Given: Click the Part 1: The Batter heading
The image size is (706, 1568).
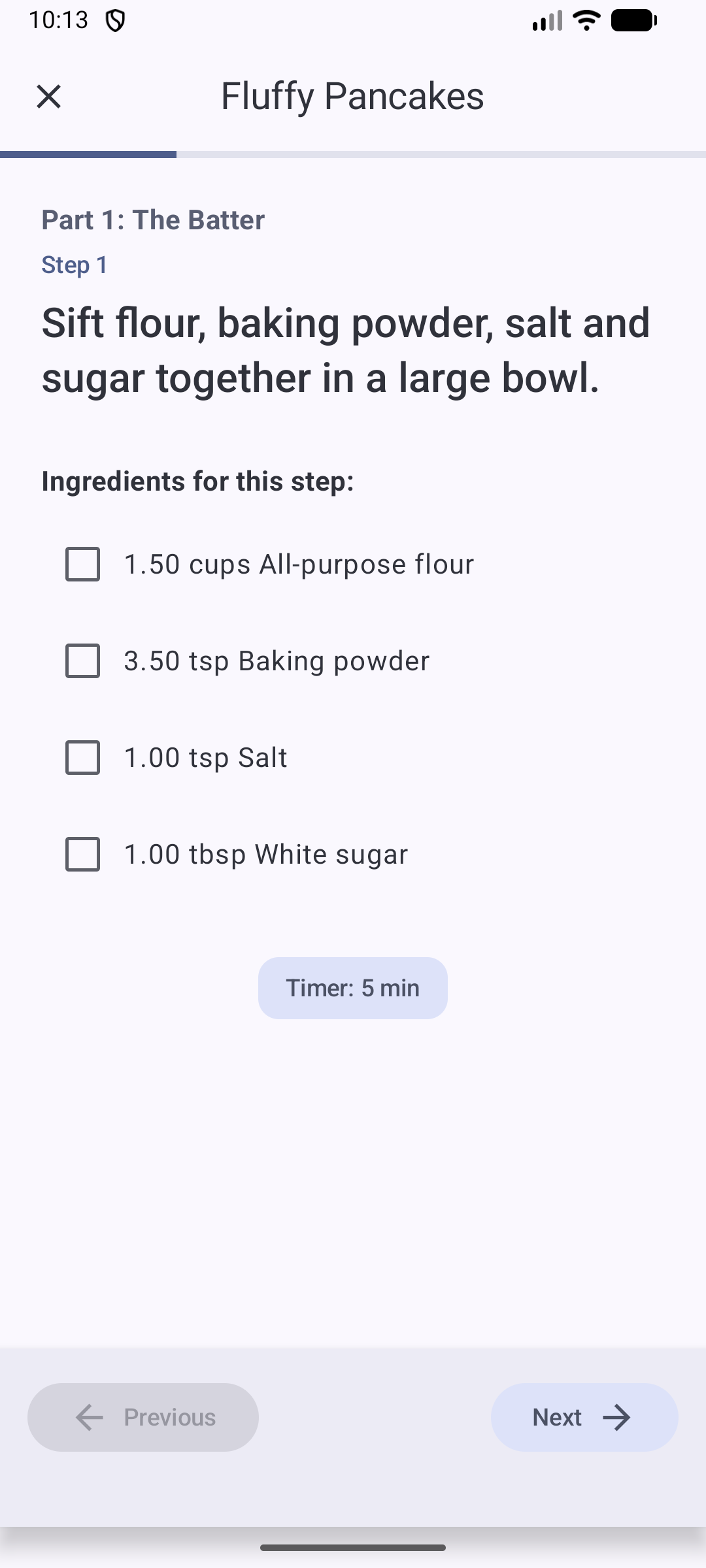Looking at the screenshot, I should [152, 220].
